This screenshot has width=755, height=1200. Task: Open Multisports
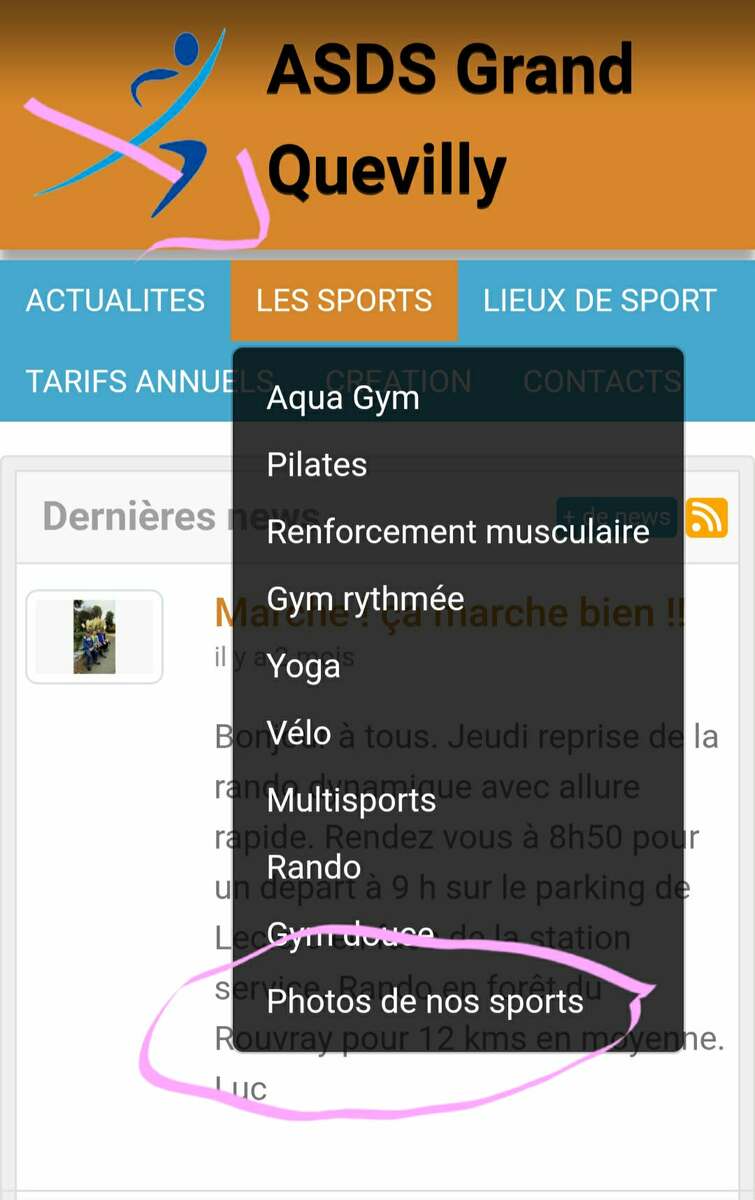351,800
